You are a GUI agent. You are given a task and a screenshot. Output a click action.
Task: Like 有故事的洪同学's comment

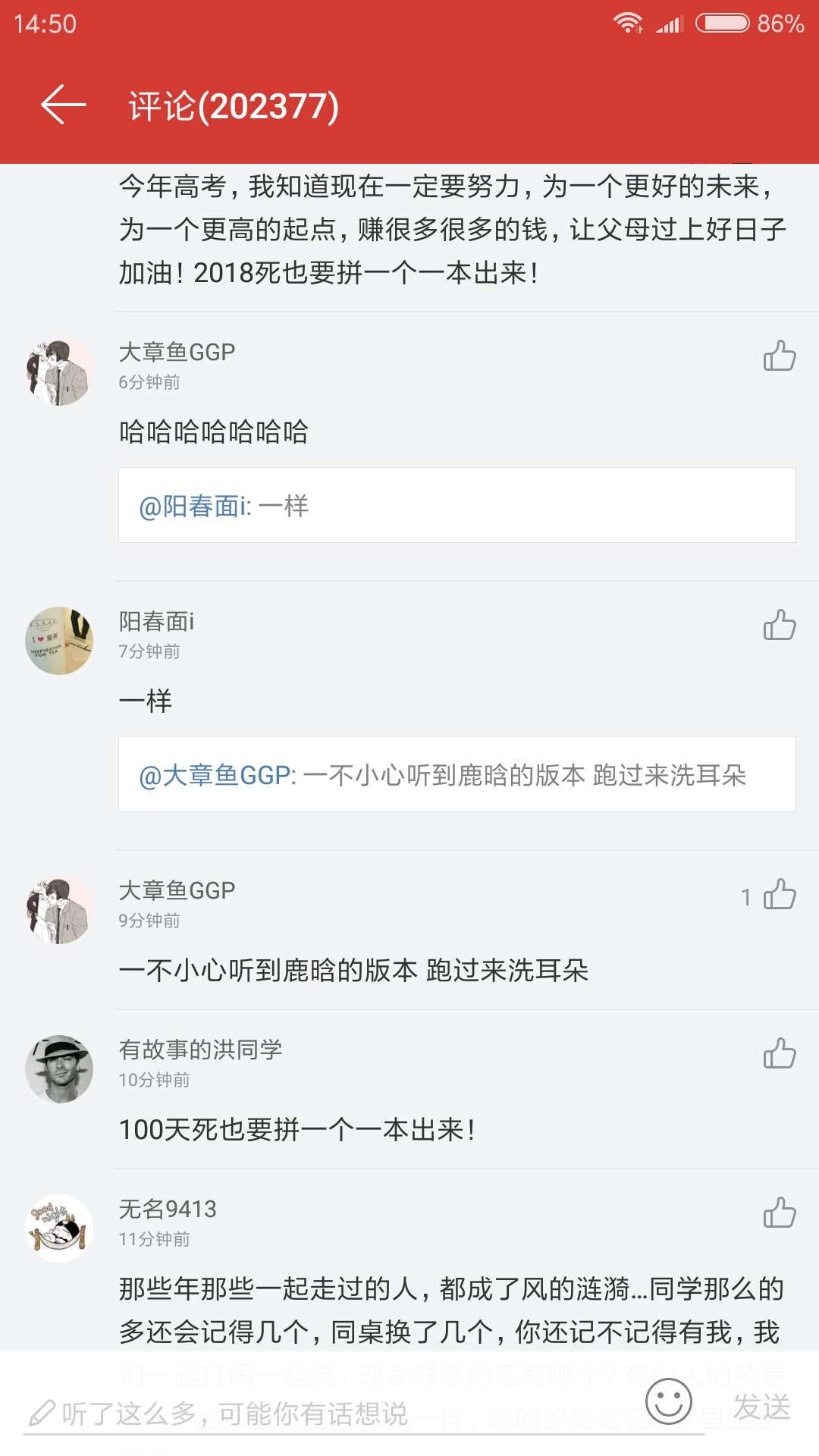[x=779, y=1053]
